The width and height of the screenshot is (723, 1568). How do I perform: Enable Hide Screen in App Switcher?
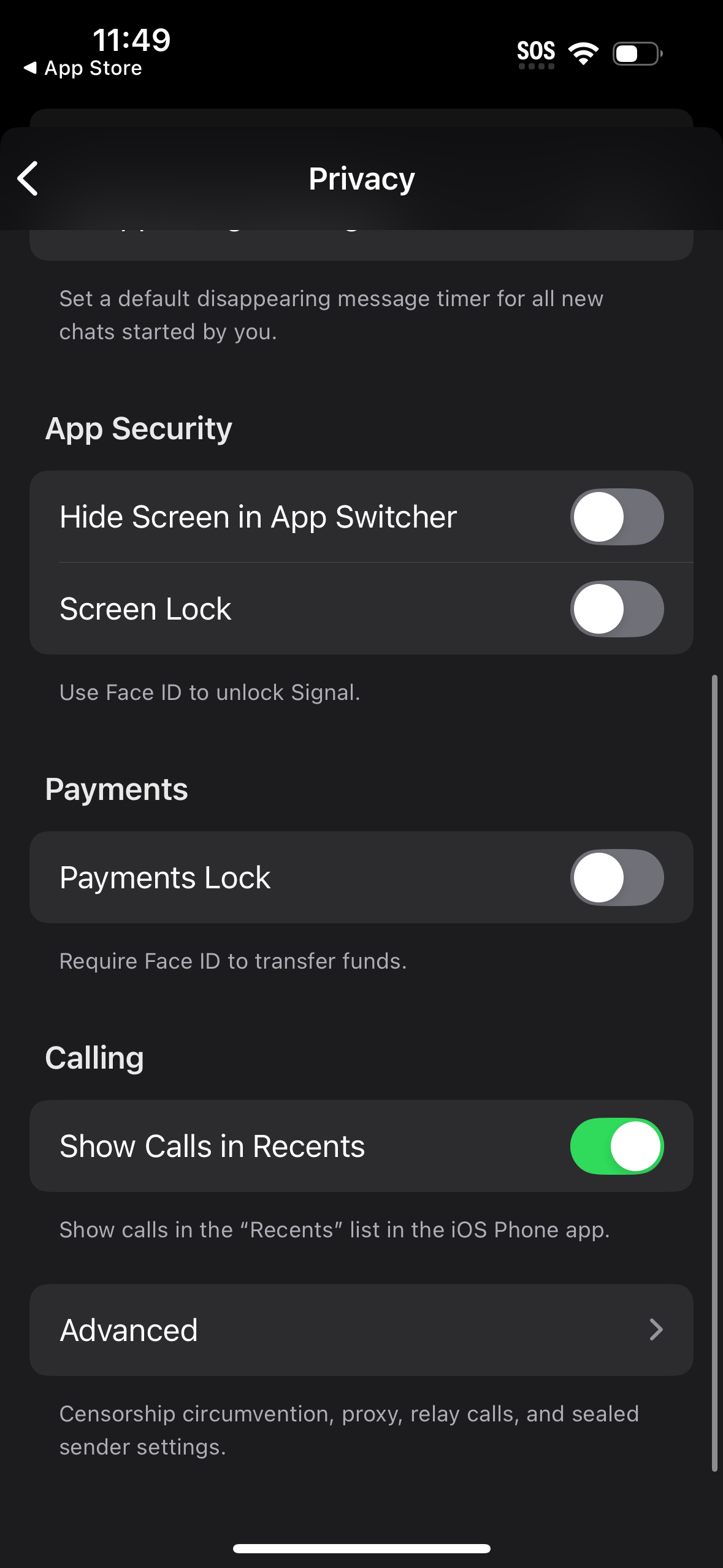coord(616,517)
